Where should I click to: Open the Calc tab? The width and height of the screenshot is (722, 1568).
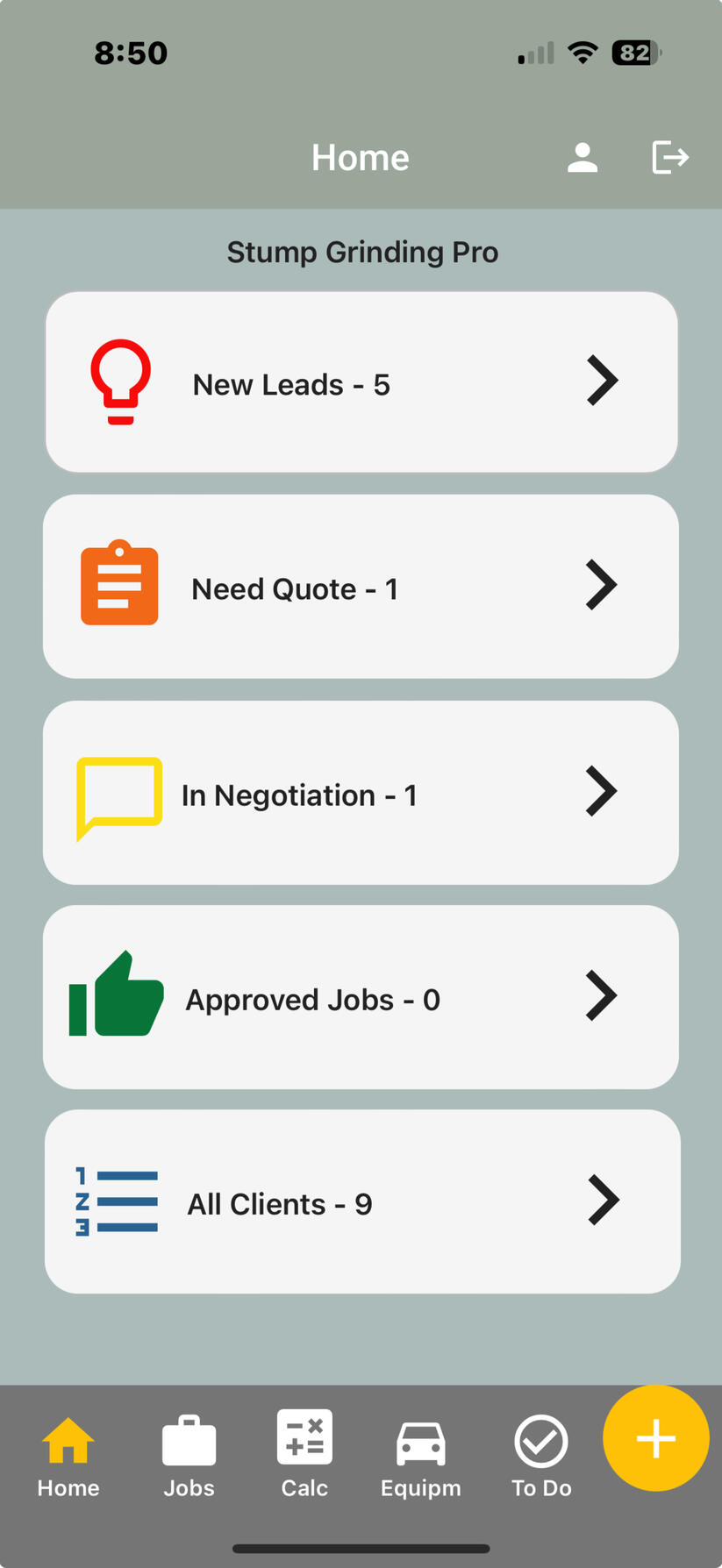point(304,1456)
